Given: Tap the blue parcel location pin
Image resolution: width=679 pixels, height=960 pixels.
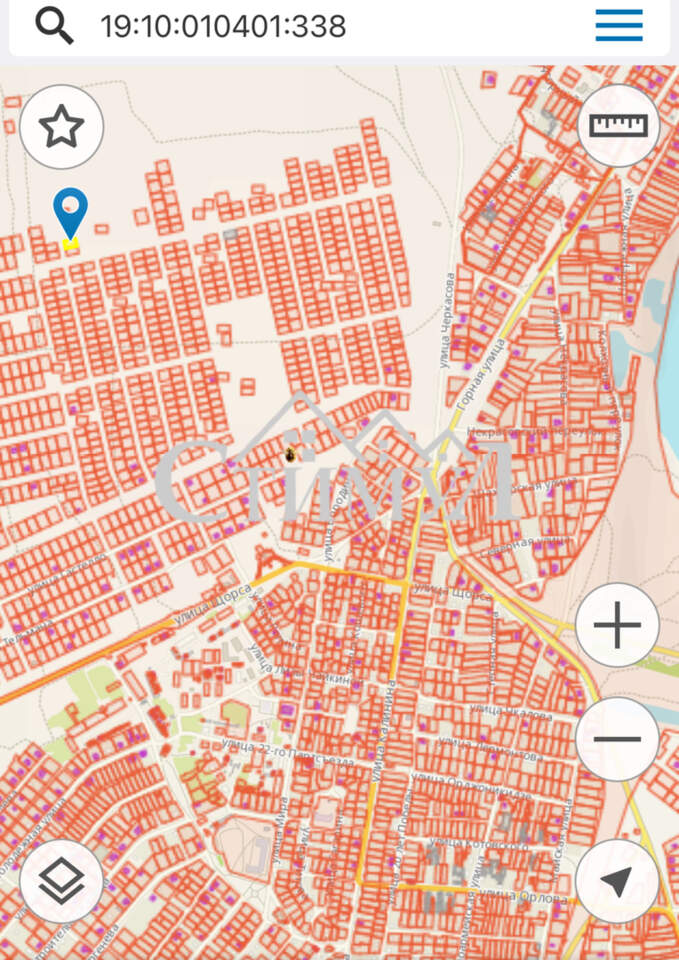Looking at the screenshot, I should click(x=70, y=210).
